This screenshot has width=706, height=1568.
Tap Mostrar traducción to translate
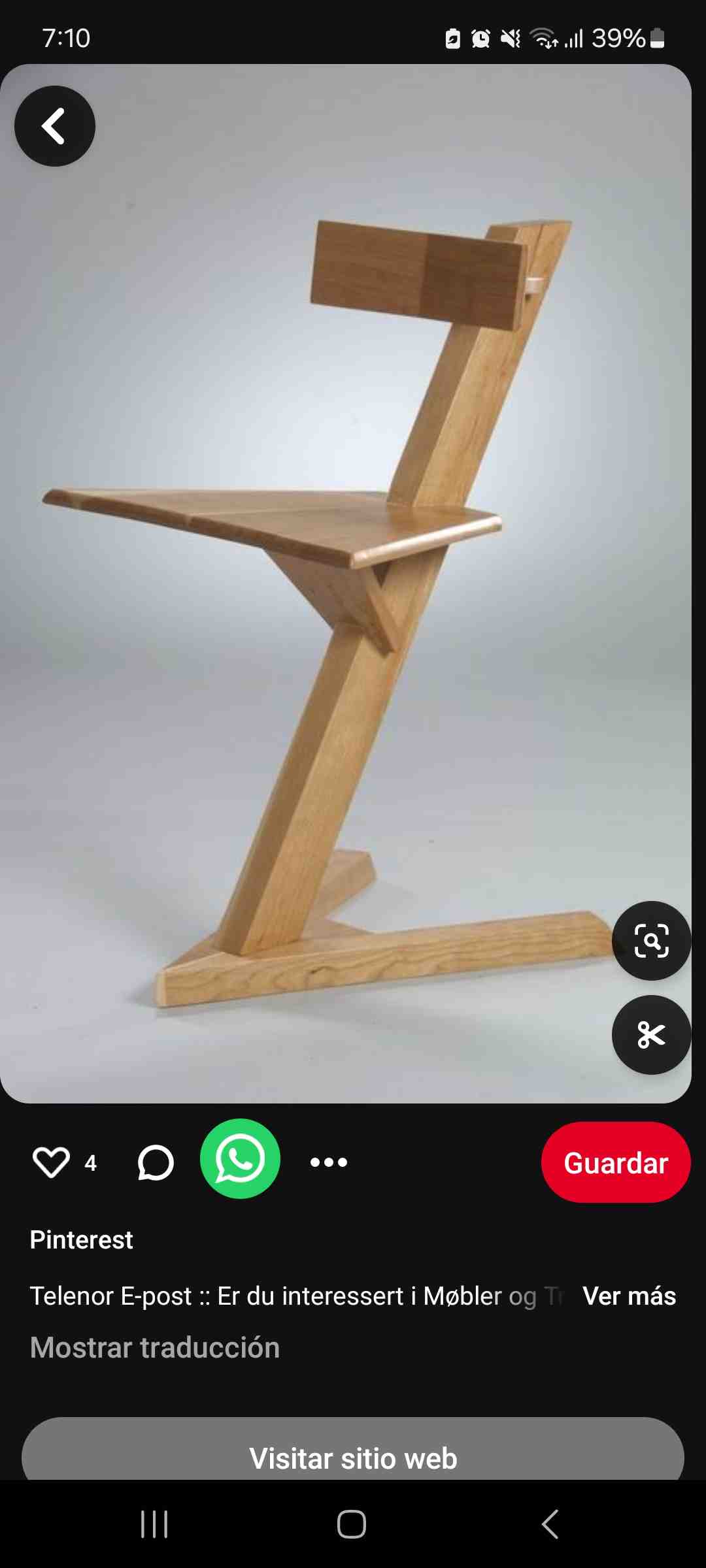coord(155,1347)
